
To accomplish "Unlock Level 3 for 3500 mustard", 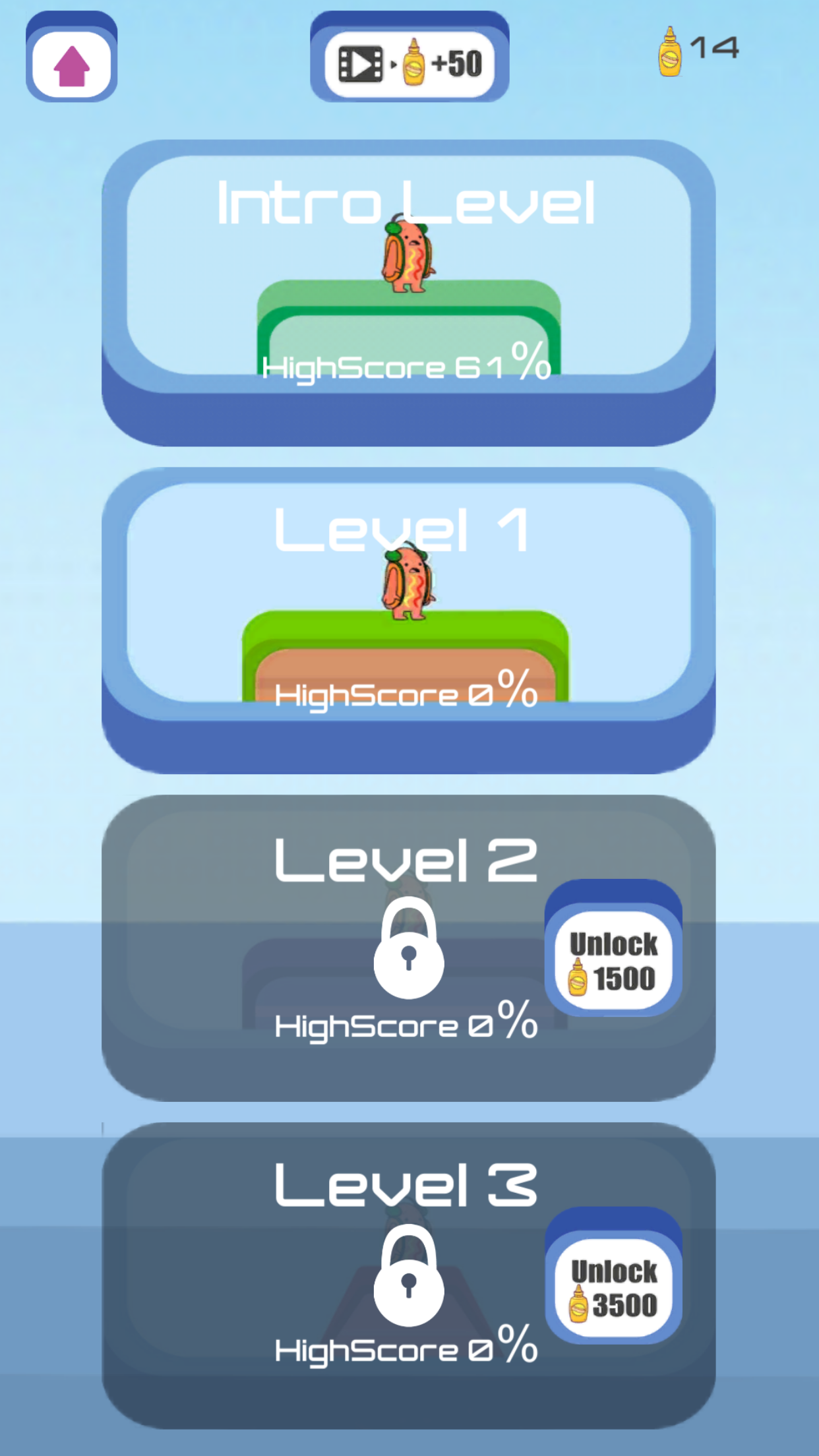I will [x=613, y=1286].
